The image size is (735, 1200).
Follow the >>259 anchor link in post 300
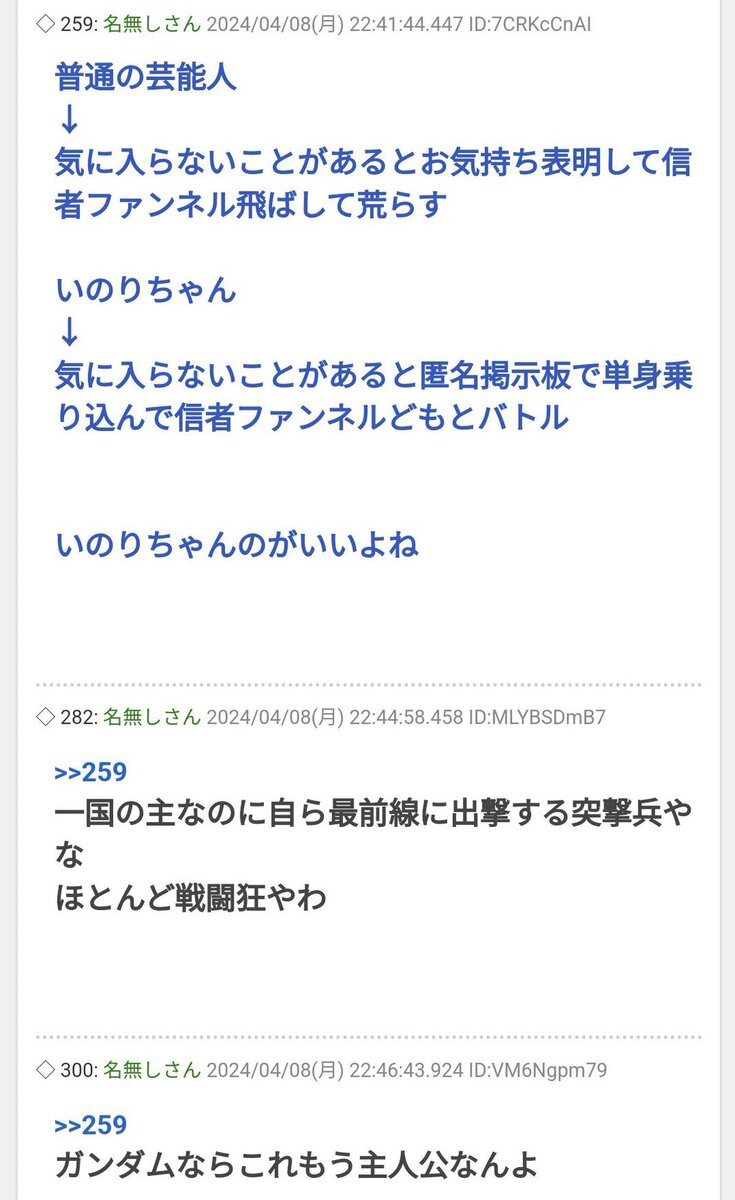click(91, 1125)
